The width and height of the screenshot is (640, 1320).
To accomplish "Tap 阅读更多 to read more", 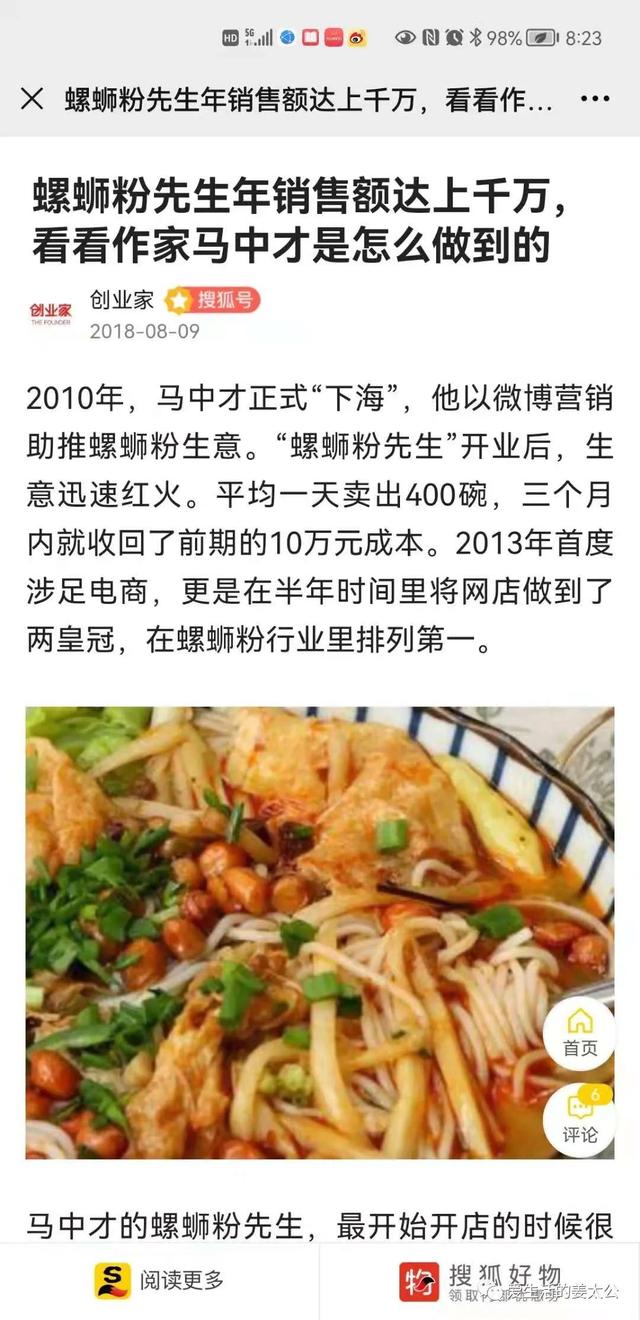I will pyautogui.click(x=160, y=1281).
